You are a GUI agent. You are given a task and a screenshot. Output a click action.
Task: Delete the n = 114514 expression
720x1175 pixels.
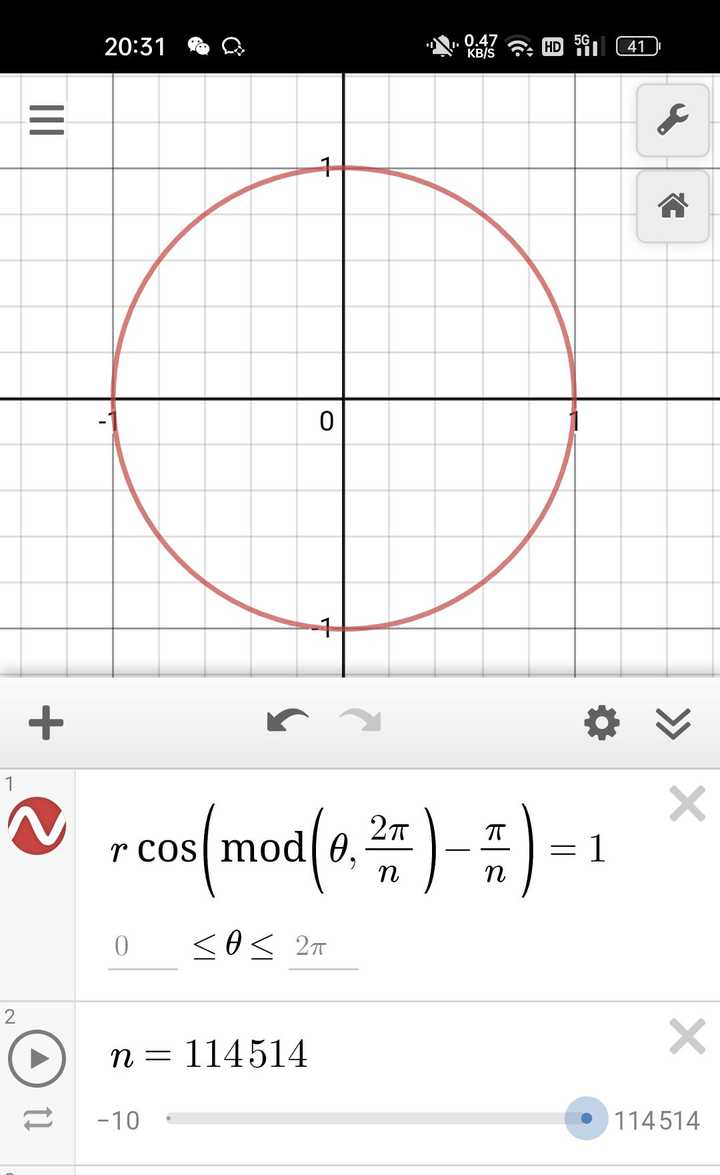687,1037
